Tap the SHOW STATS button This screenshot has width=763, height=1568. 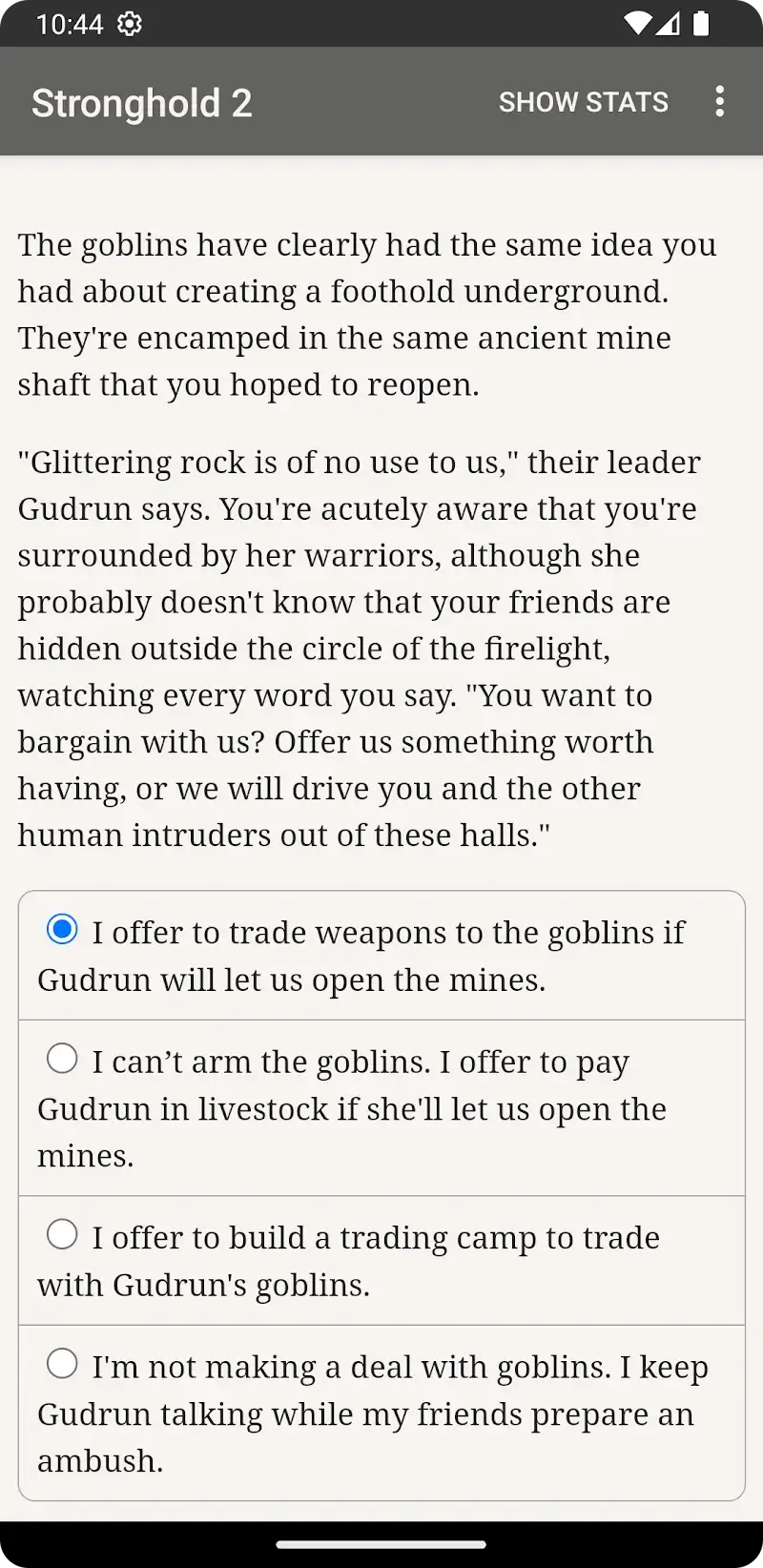click(x=583, y=102)
